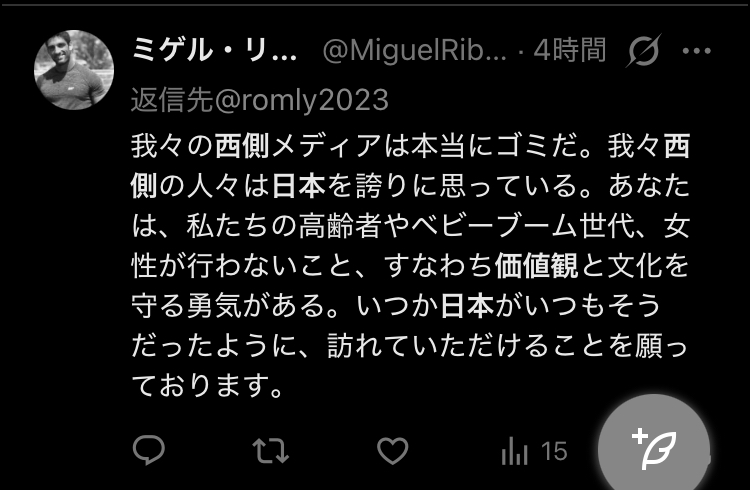Reply to Miguel's tweet
750x490 pixels.
(x=149, y=450)
